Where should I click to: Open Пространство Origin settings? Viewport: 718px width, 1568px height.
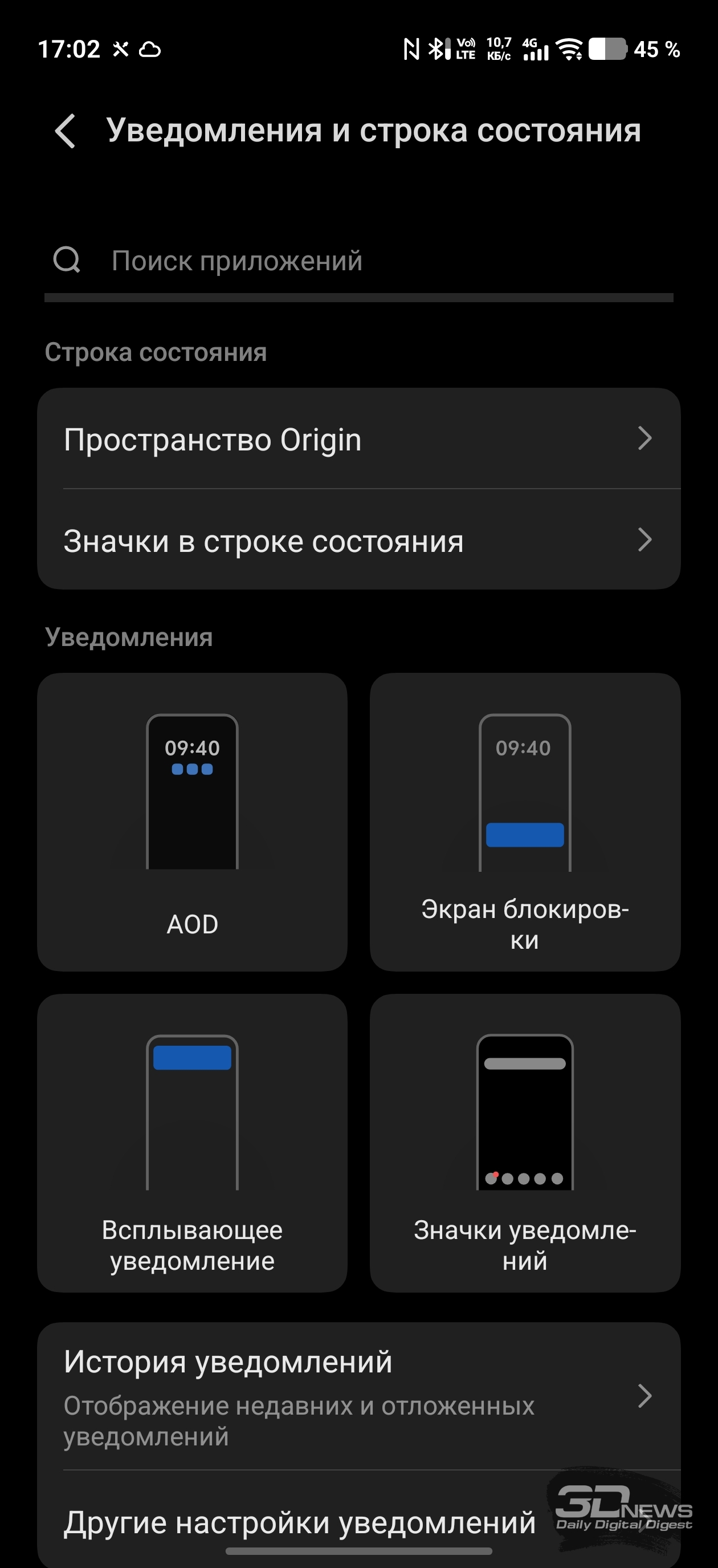click(359, 439)
